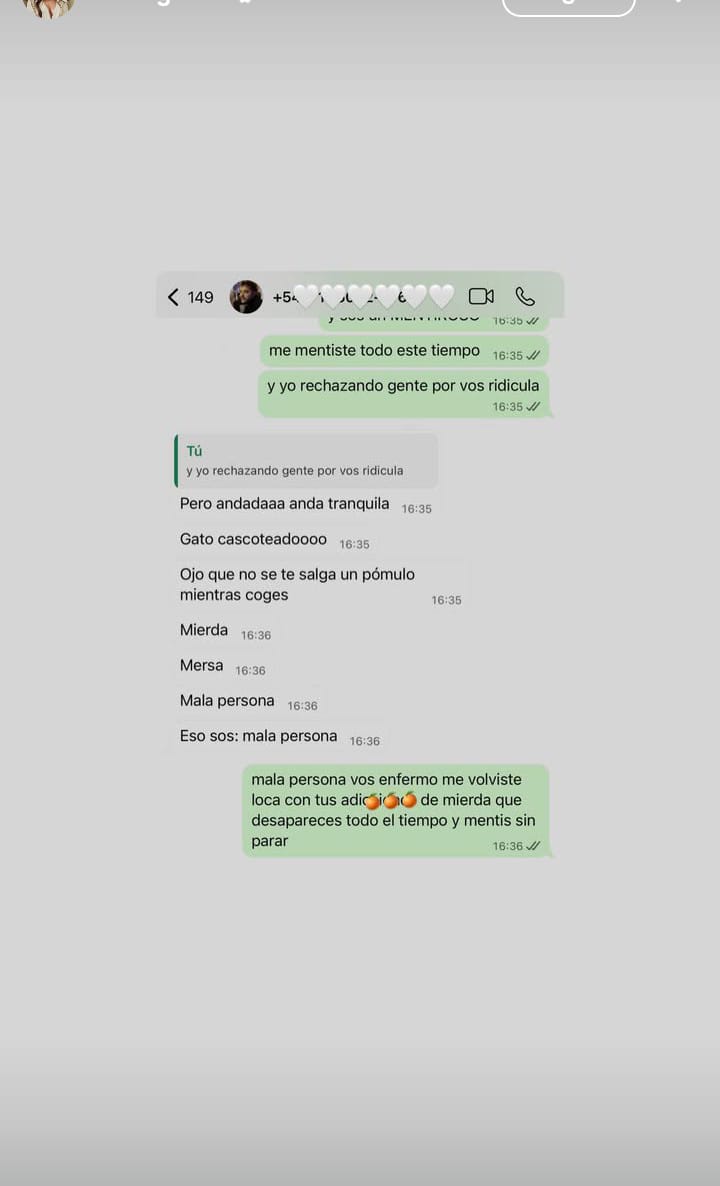This screenshot has width=720, height=1186.
Task: Open the story author's profile picture
Action: click(x=48, y=6)
